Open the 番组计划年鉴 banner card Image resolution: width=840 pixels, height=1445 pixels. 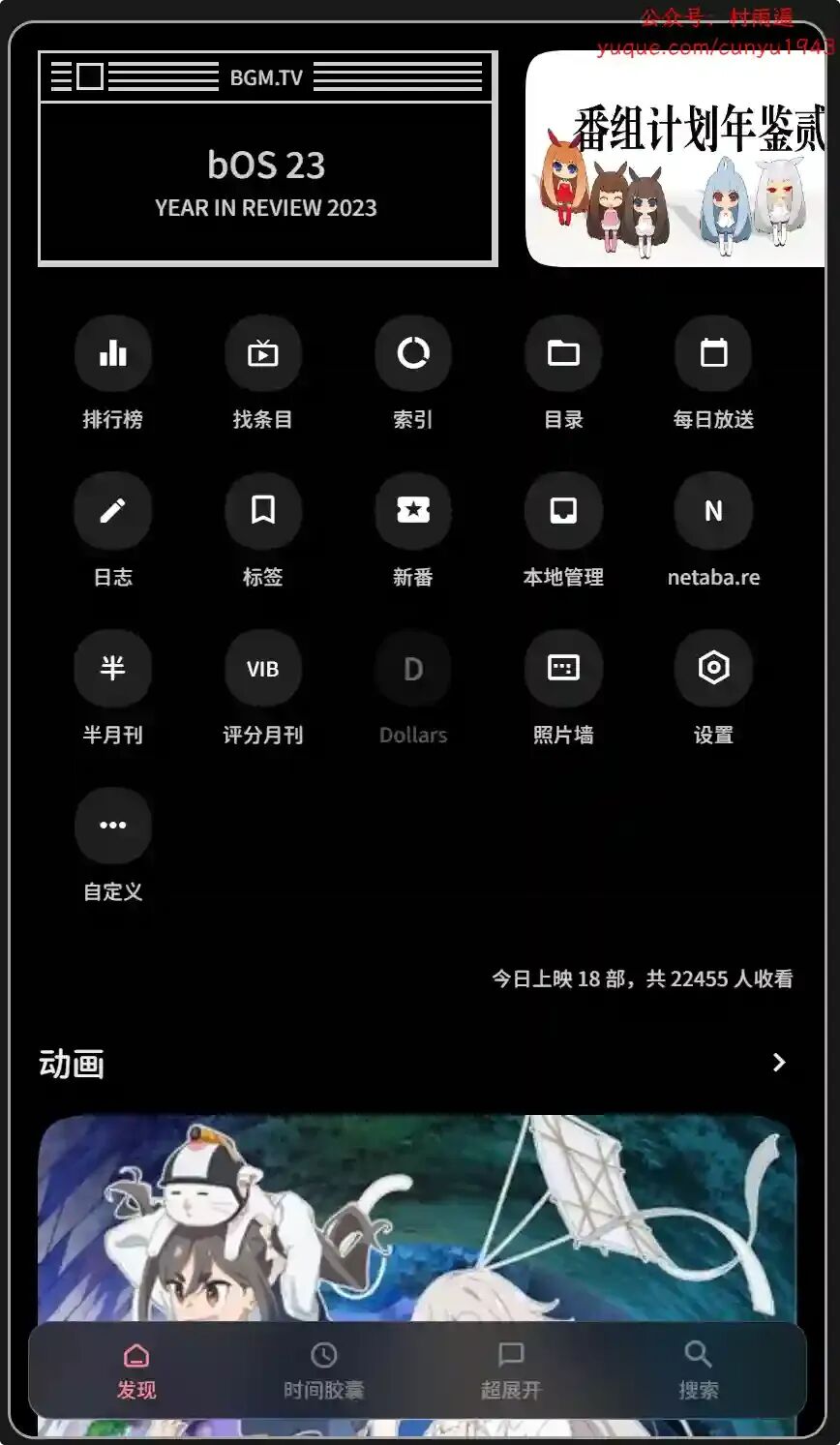pos(675,159)
